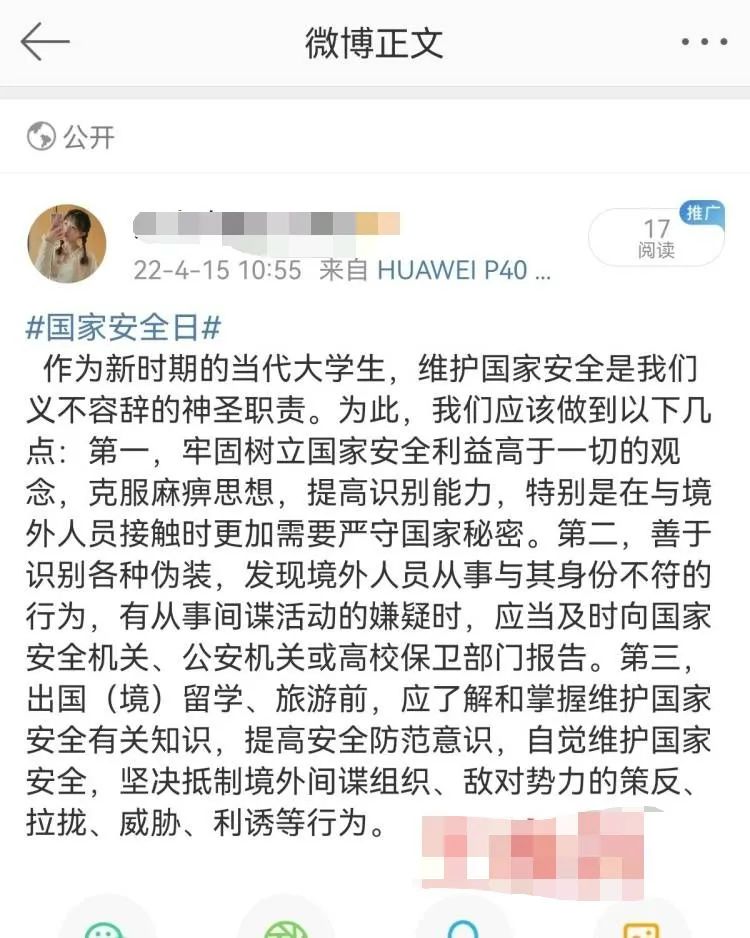Open the three-dot overflow menu
The width and height of the screenshot is (750, 938).
pos(705,43)
